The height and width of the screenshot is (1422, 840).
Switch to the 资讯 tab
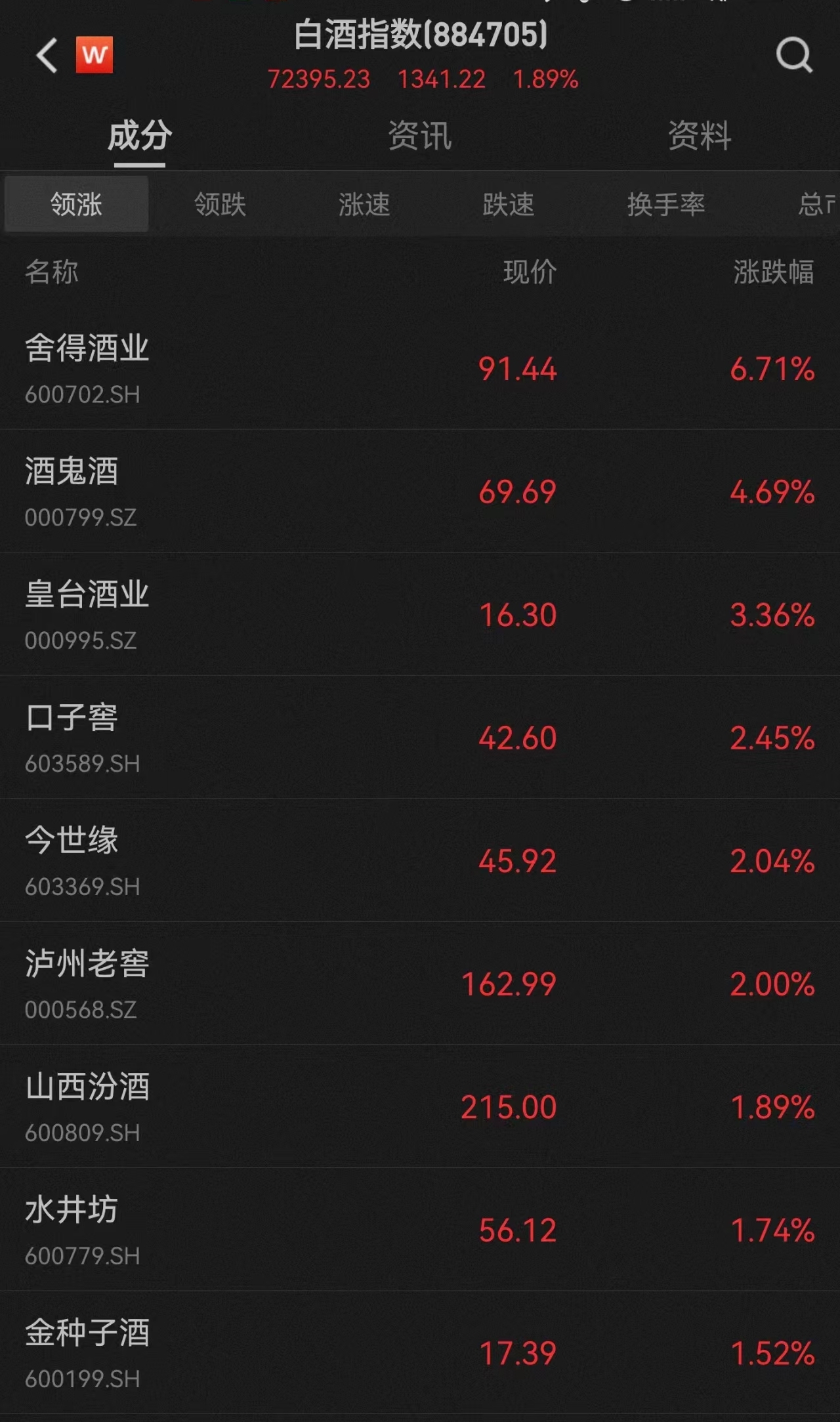(x=420, y=136)
